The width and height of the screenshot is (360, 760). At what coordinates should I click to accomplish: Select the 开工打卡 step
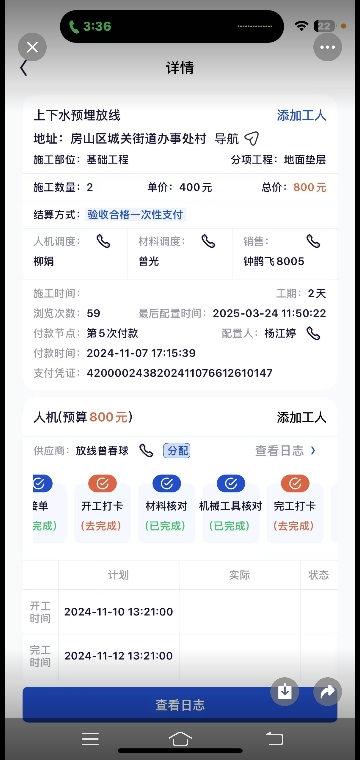(102, 508)
